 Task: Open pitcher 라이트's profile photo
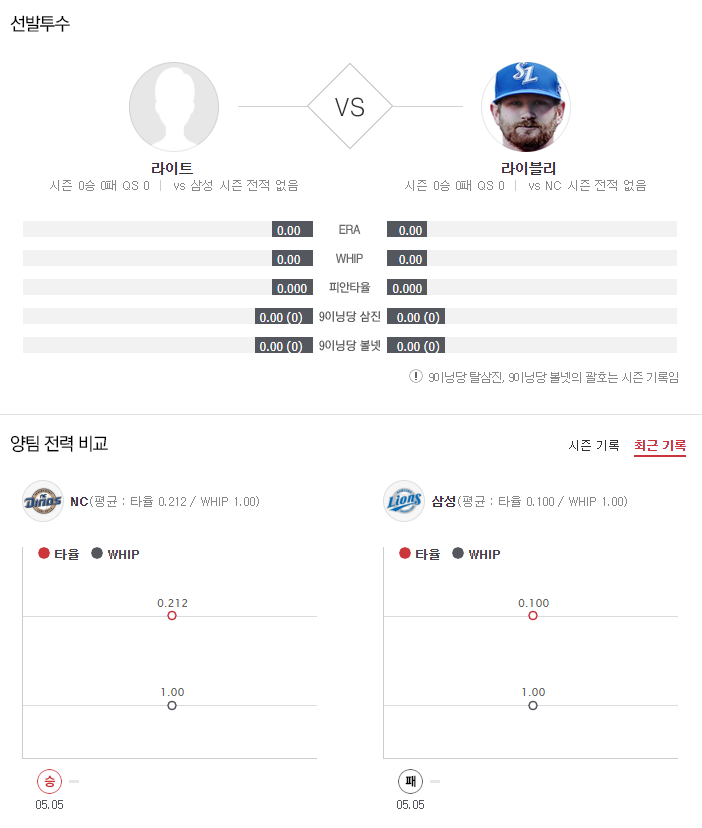(174, 107)
